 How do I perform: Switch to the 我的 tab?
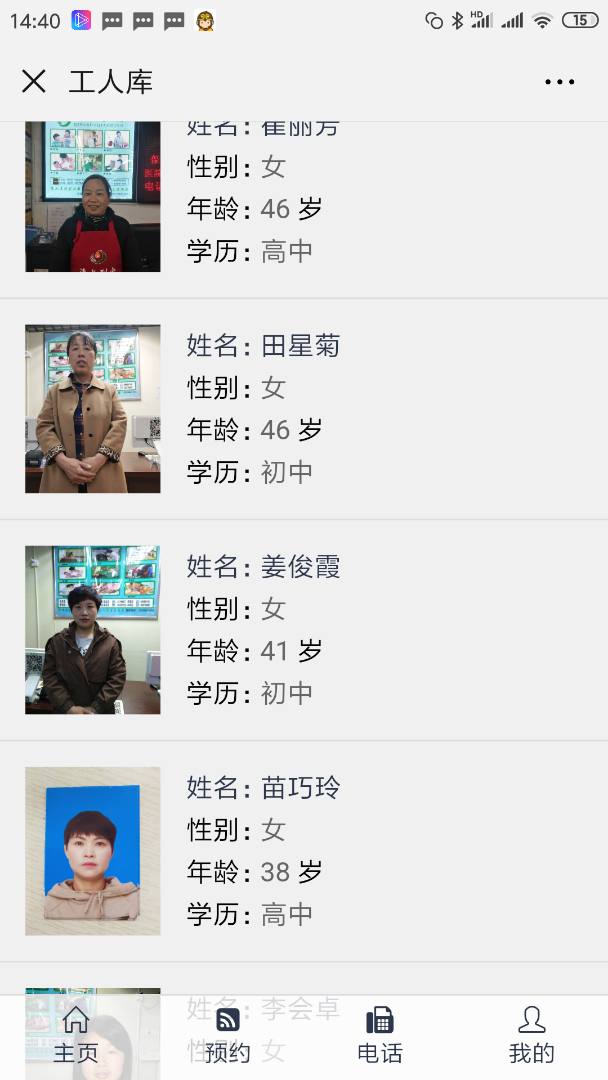click(531, 1036)
